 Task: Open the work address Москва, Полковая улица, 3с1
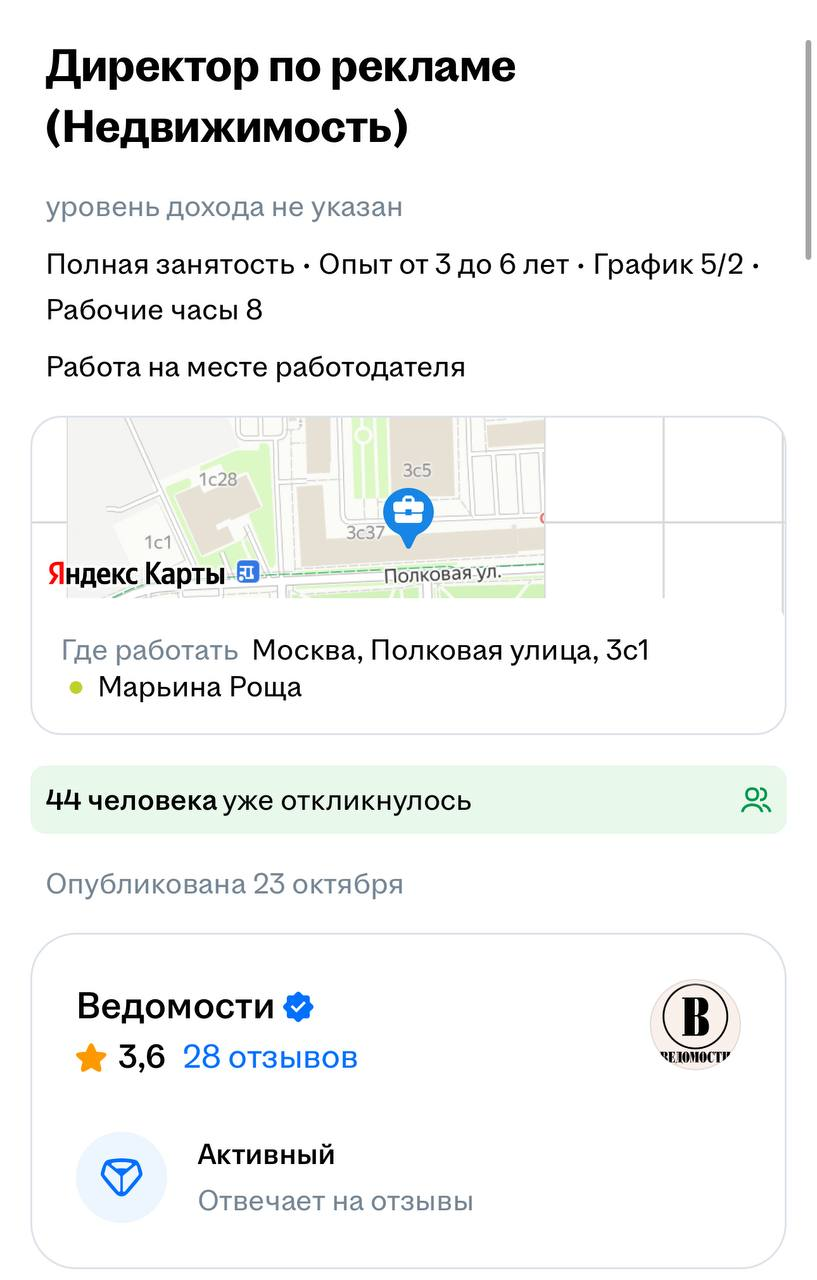click(x=450, y=651)
